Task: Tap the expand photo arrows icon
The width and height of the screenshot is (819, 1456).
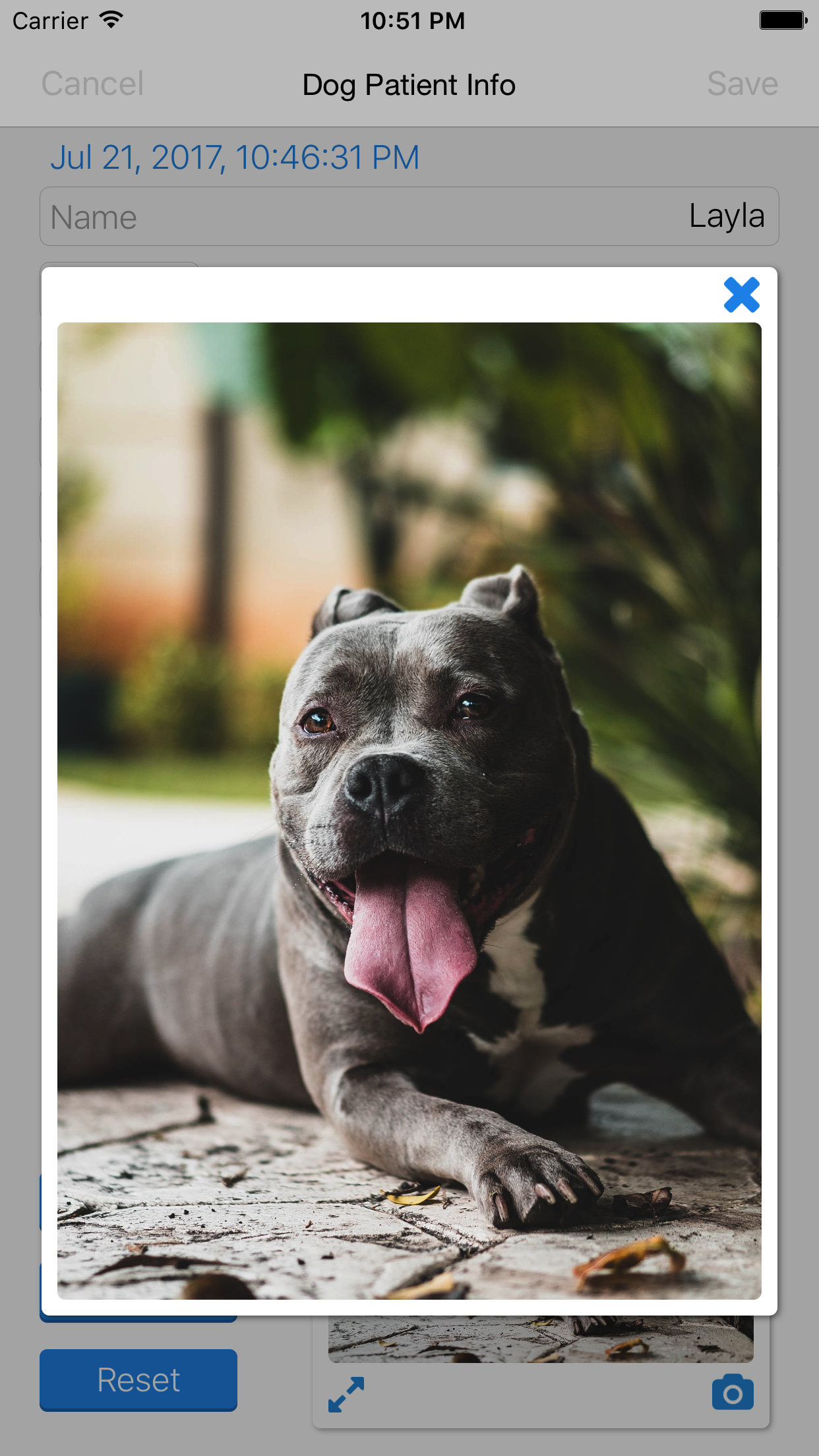Action: click(x=346, y=1394)
